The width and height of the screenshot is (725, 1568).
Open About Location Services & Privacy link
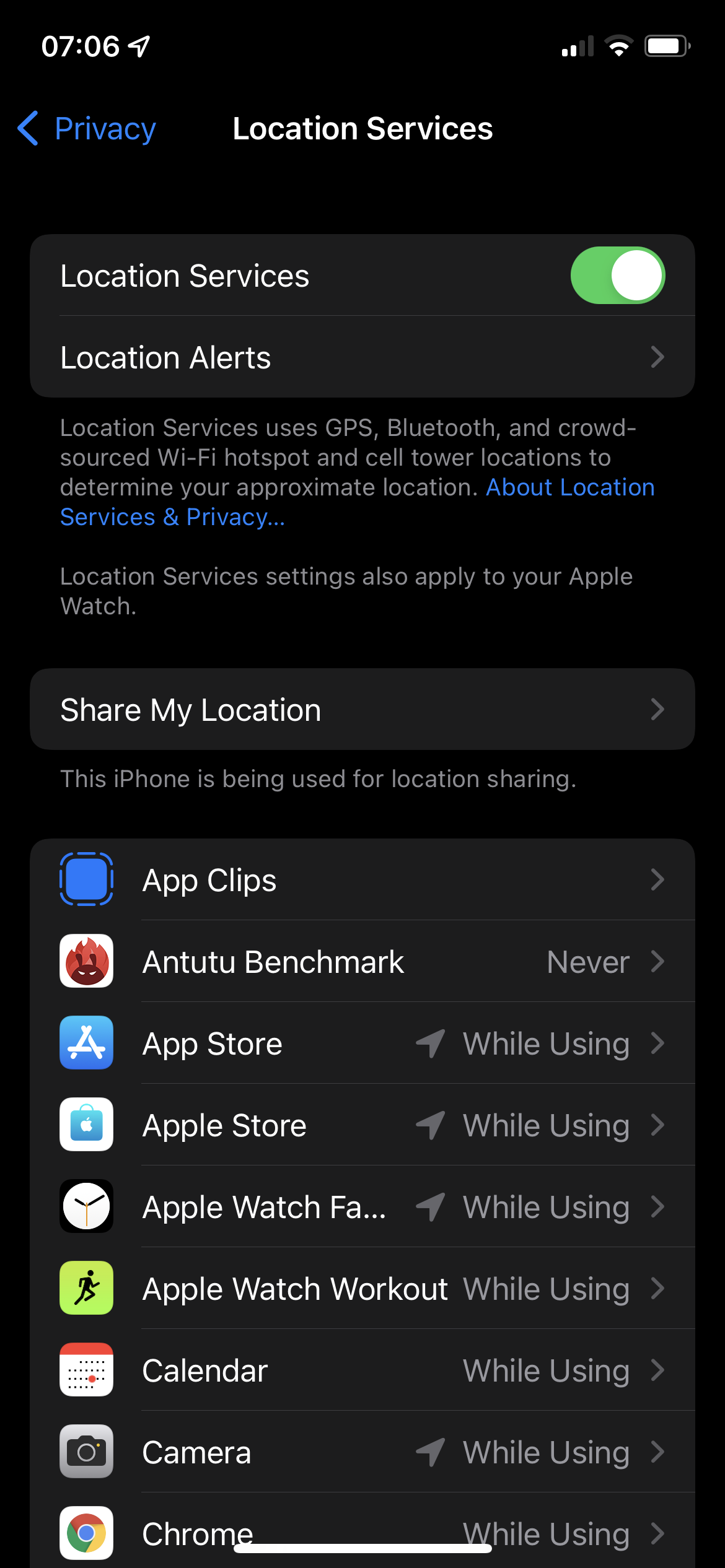(x=569, y=488)
